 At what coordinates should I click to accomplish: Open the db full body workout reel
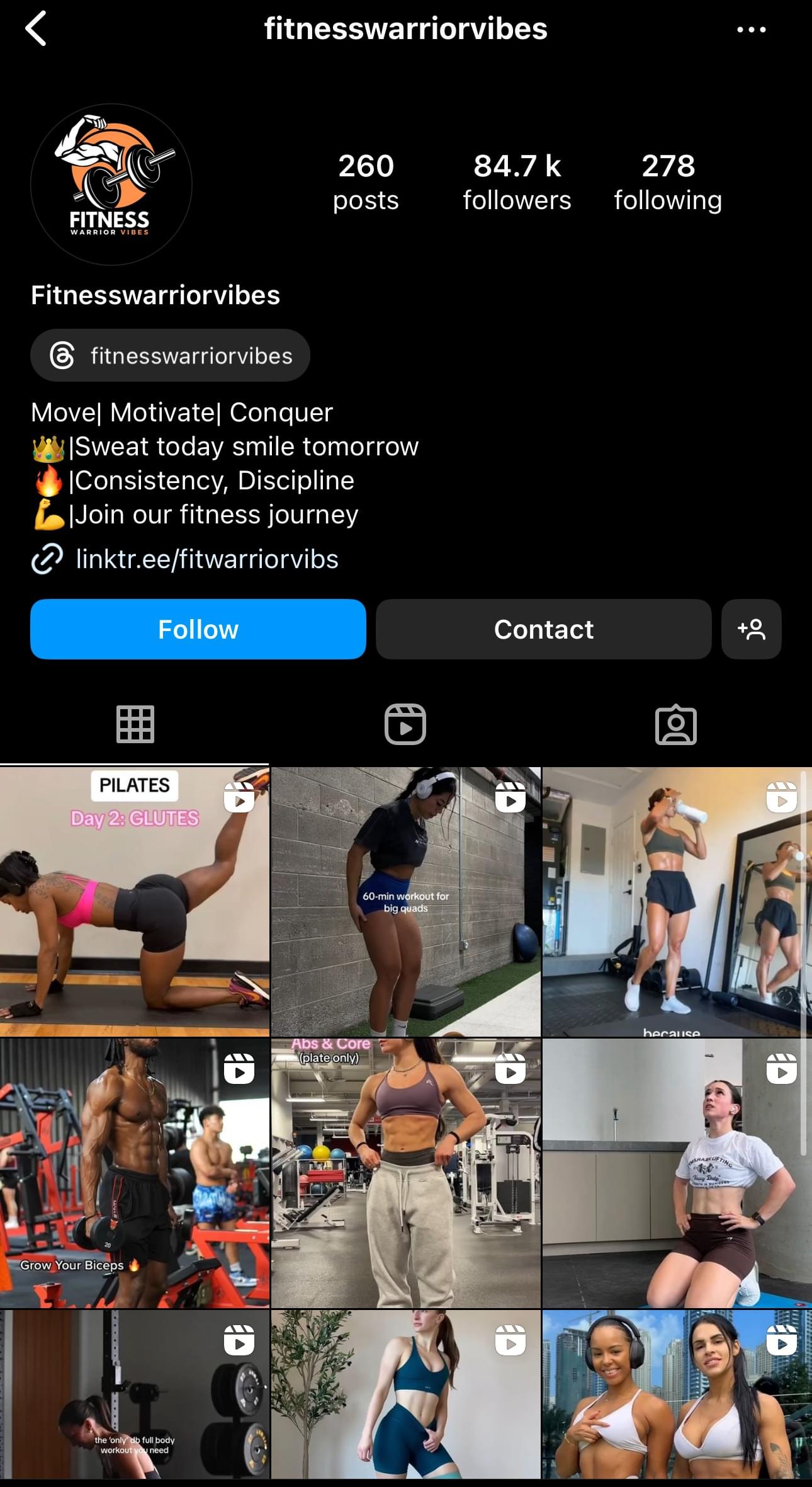click(135, 1394)
